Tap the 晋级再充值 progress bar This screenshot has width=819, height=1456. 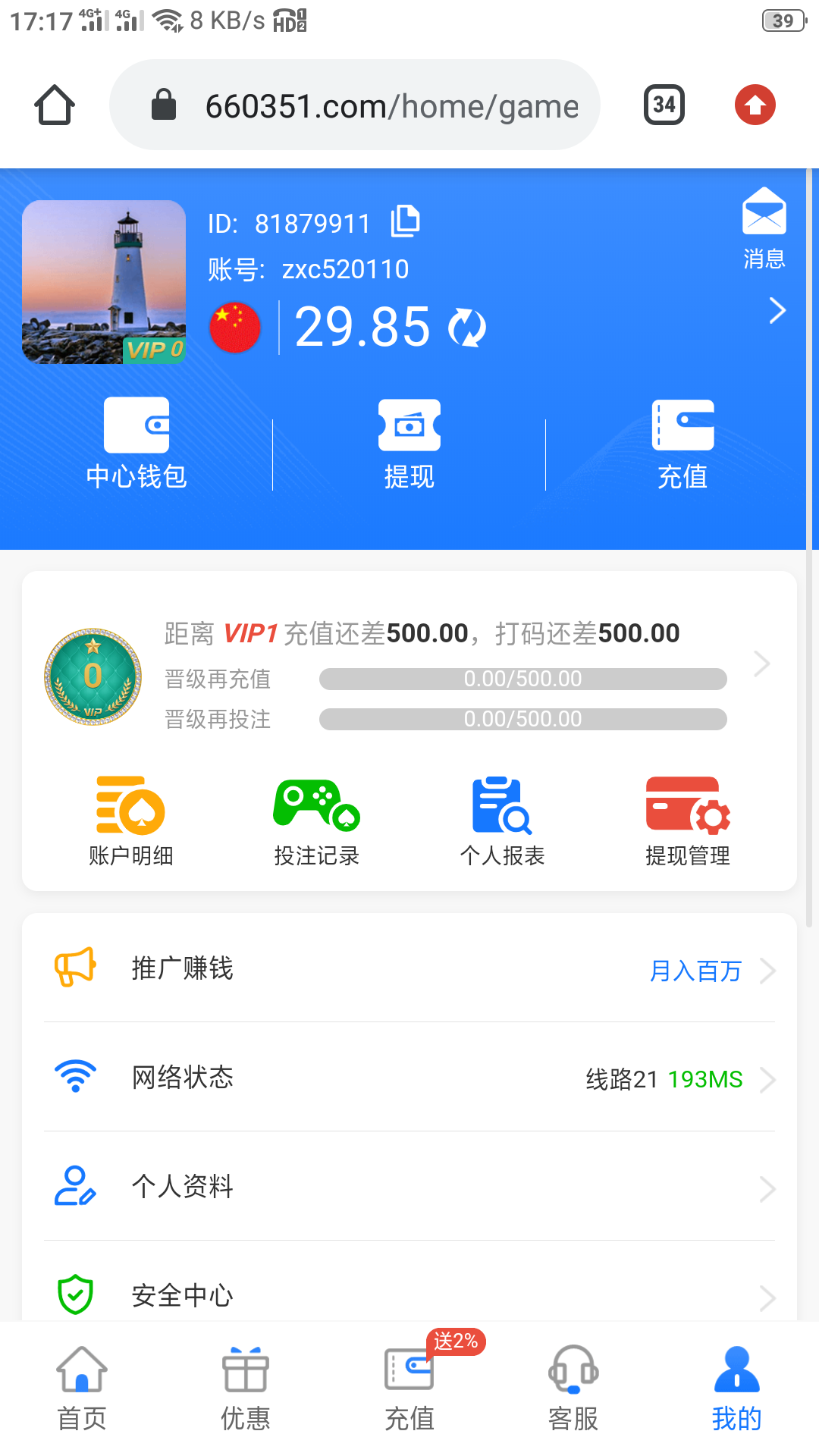(x=522, y=679)
